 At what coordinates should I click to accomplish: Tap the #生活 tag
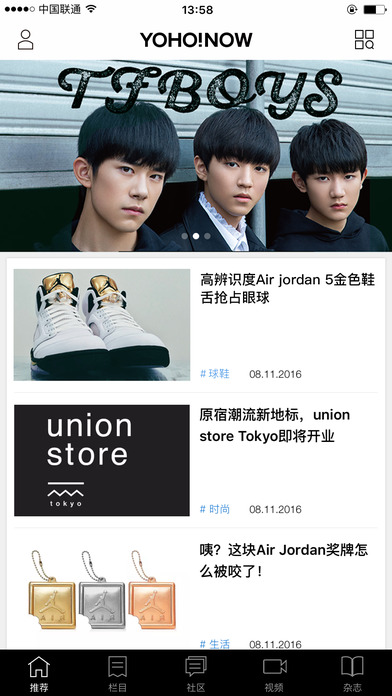[x=215, y=644]
